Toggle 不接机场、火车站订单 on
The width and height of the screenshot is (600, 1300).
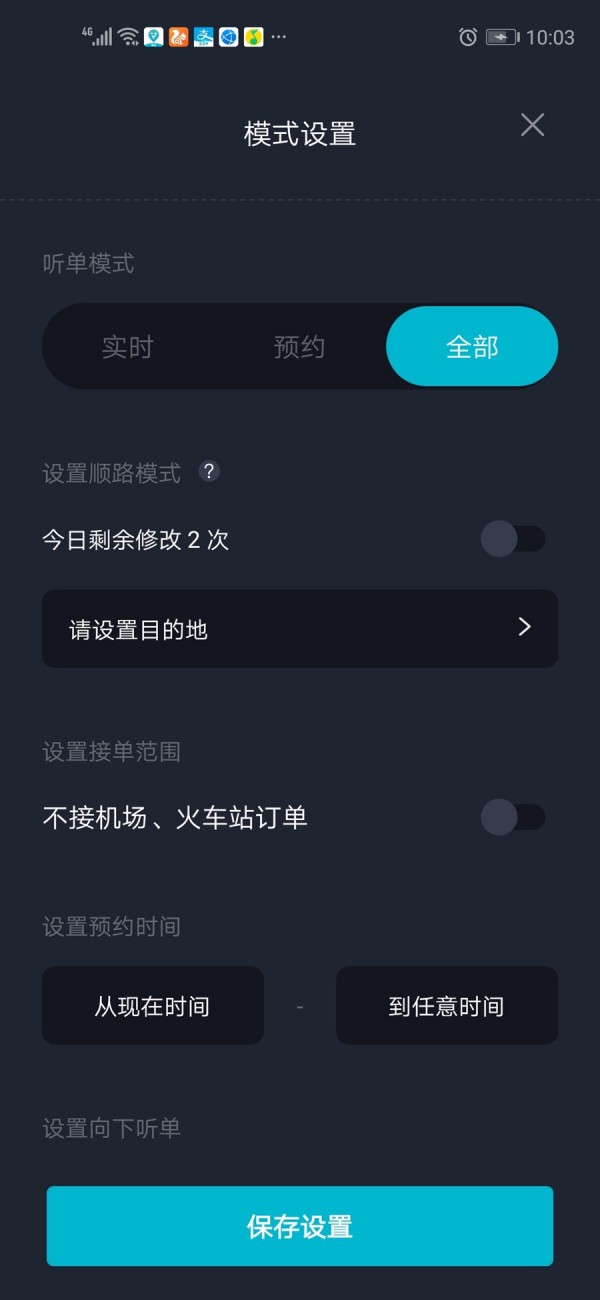[x=513, y=818]
